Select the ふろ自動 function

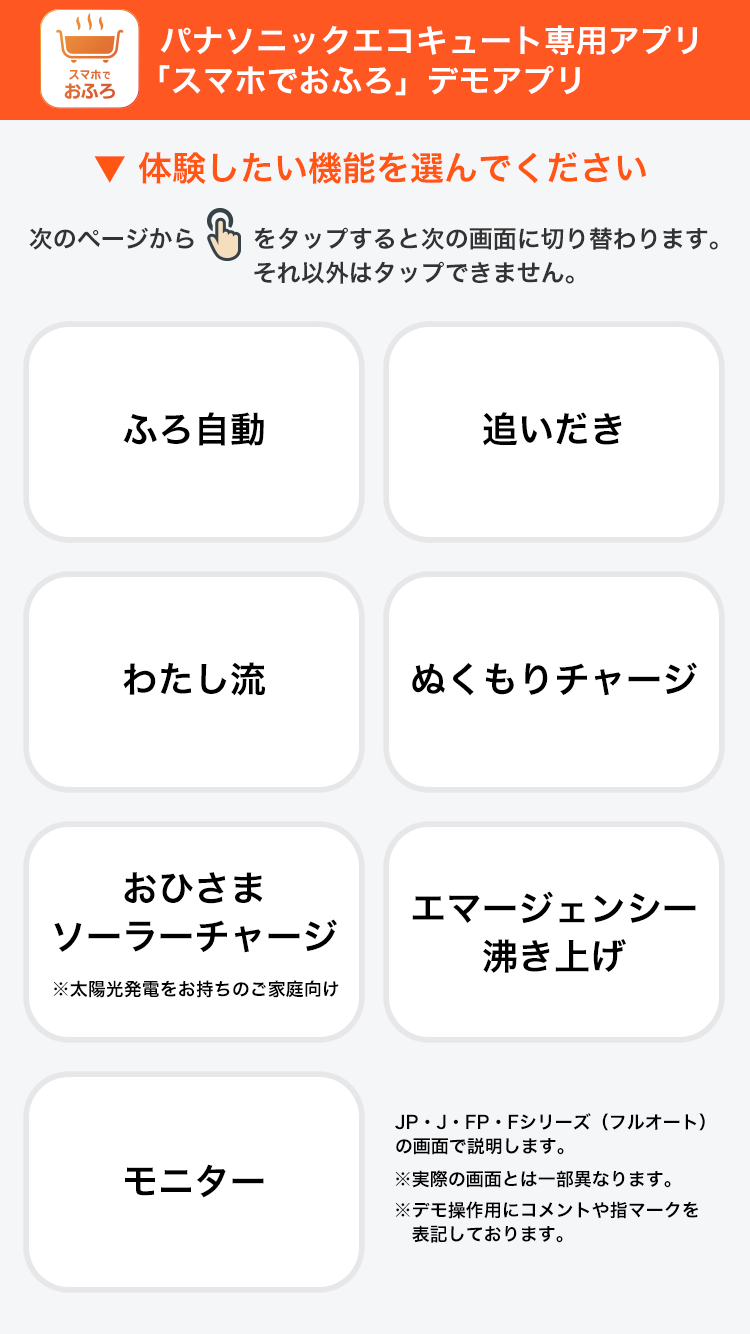194,432
